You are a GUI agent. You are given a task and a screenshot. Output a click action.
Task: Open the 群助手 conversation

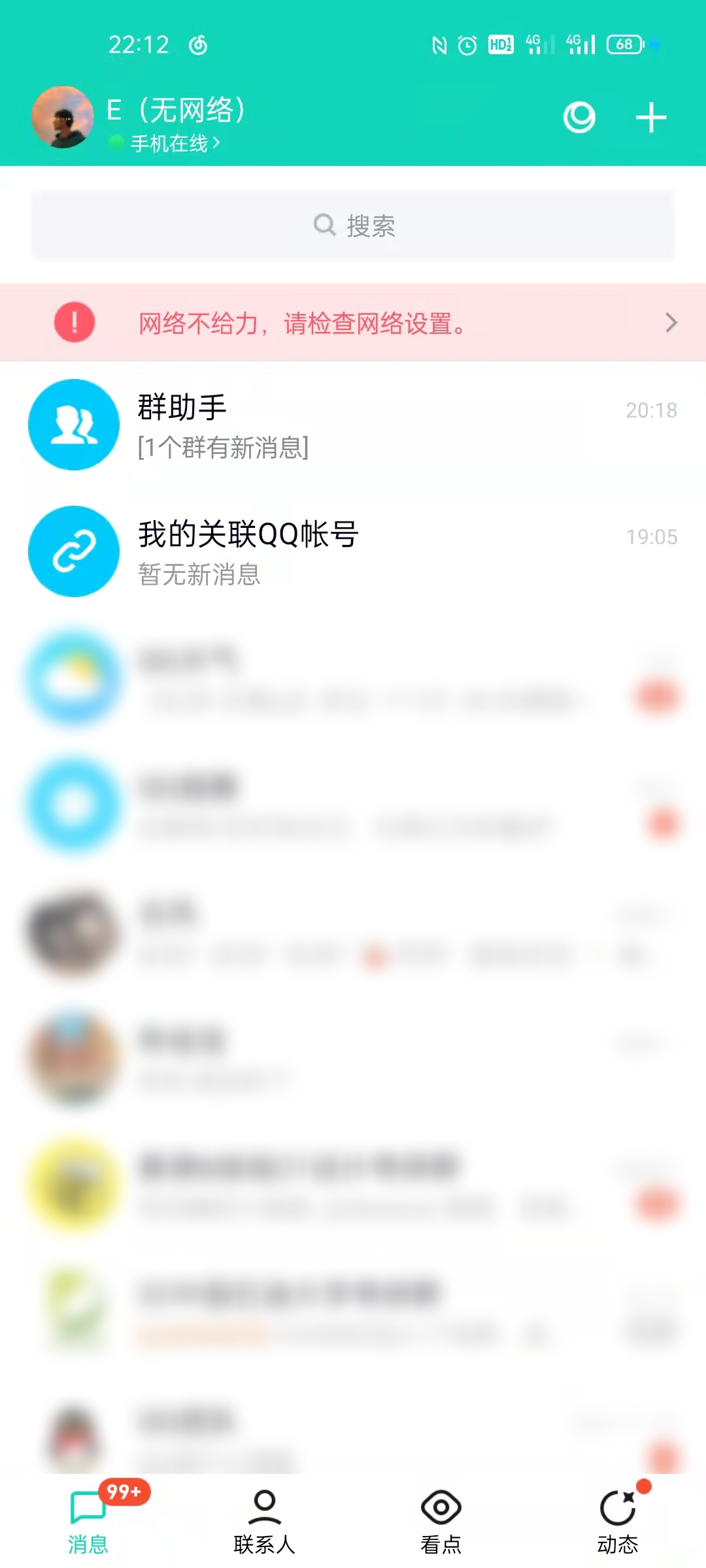click(353, 425)
